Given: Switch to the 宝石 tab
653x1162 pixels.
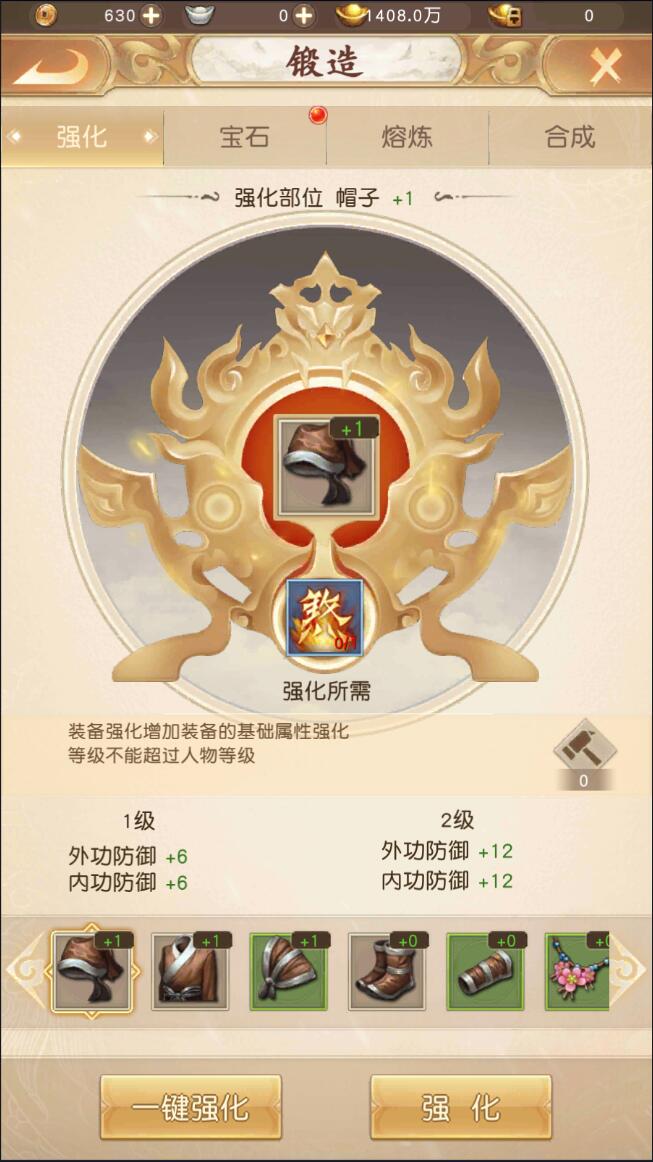Looking at the screenshot, I should pyautogui.click(x=244, y=138).
